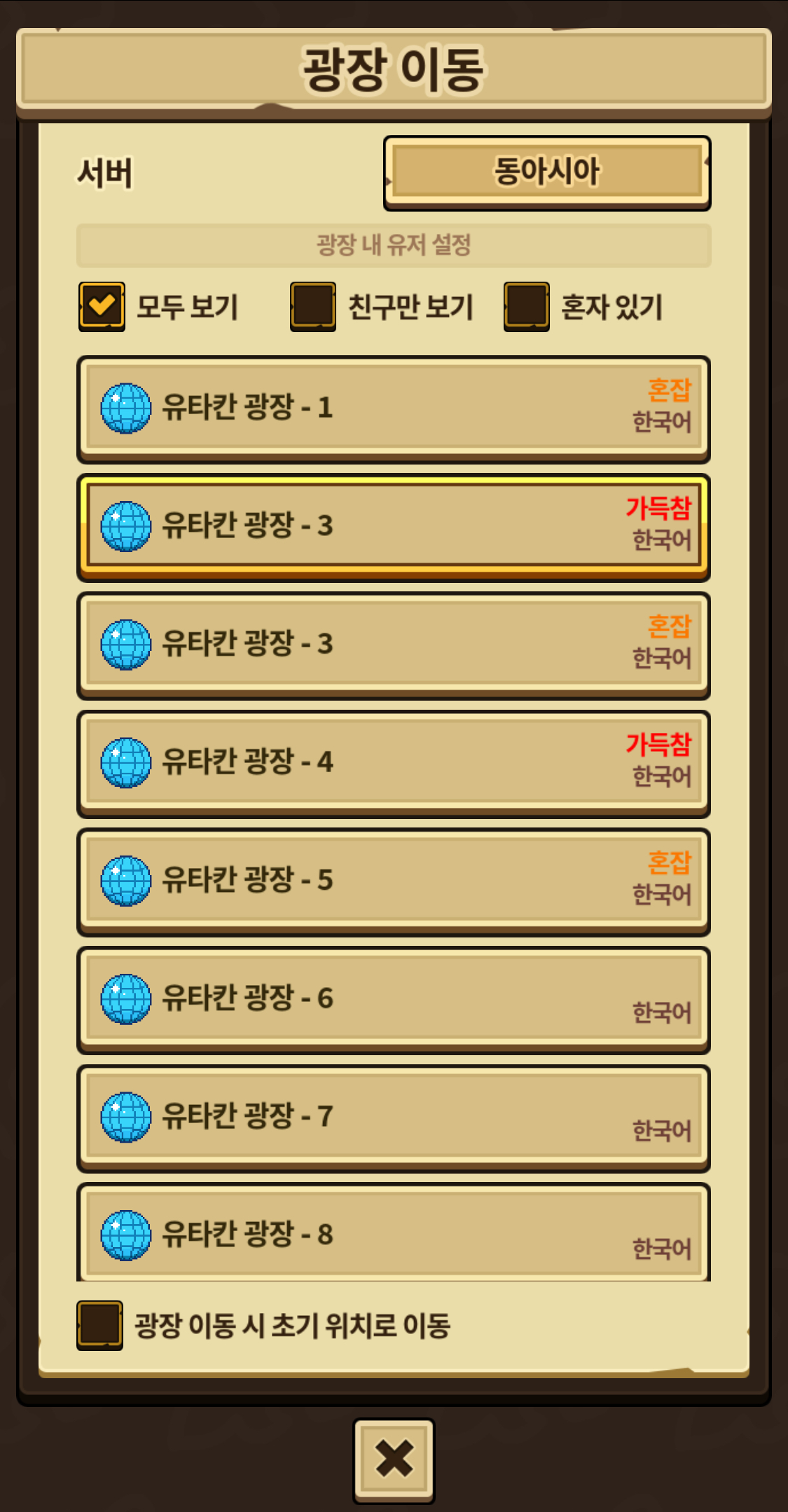The height and width of the screenshot is (1512, 788).
Task: Enable 광장 이동 시 초기 위치로 이동 checkbox
Action: point(100,1325)
